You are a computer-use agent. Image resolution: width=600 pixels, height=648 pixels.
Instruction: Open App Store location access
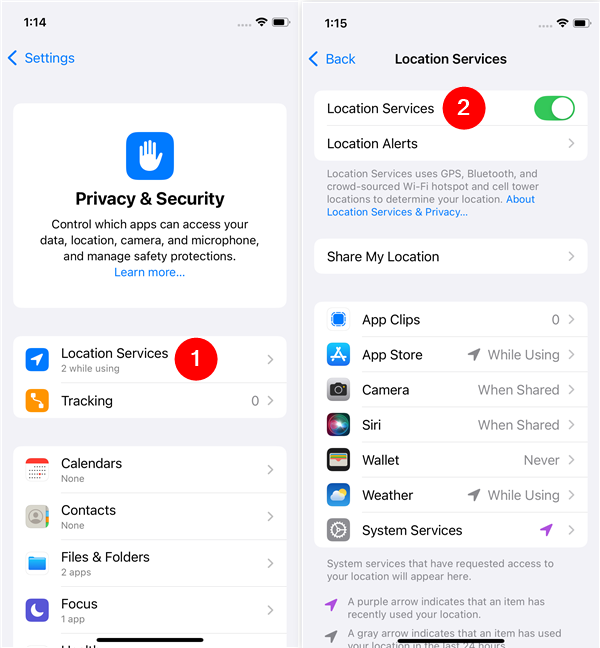[450, 355]
